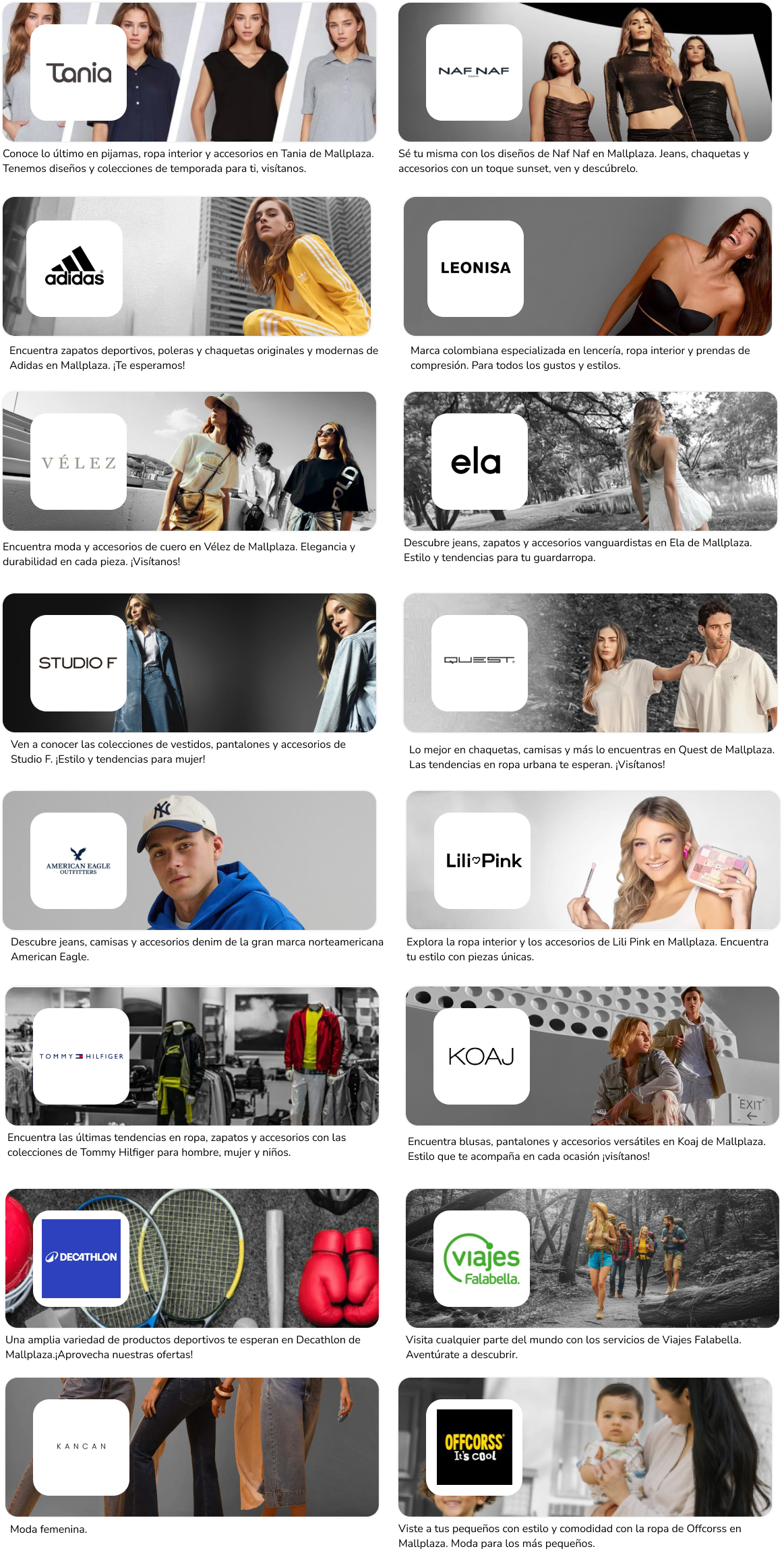Open the Leonisa brand card
Viewport: 784px width, 1551px height.
point(588,266)
